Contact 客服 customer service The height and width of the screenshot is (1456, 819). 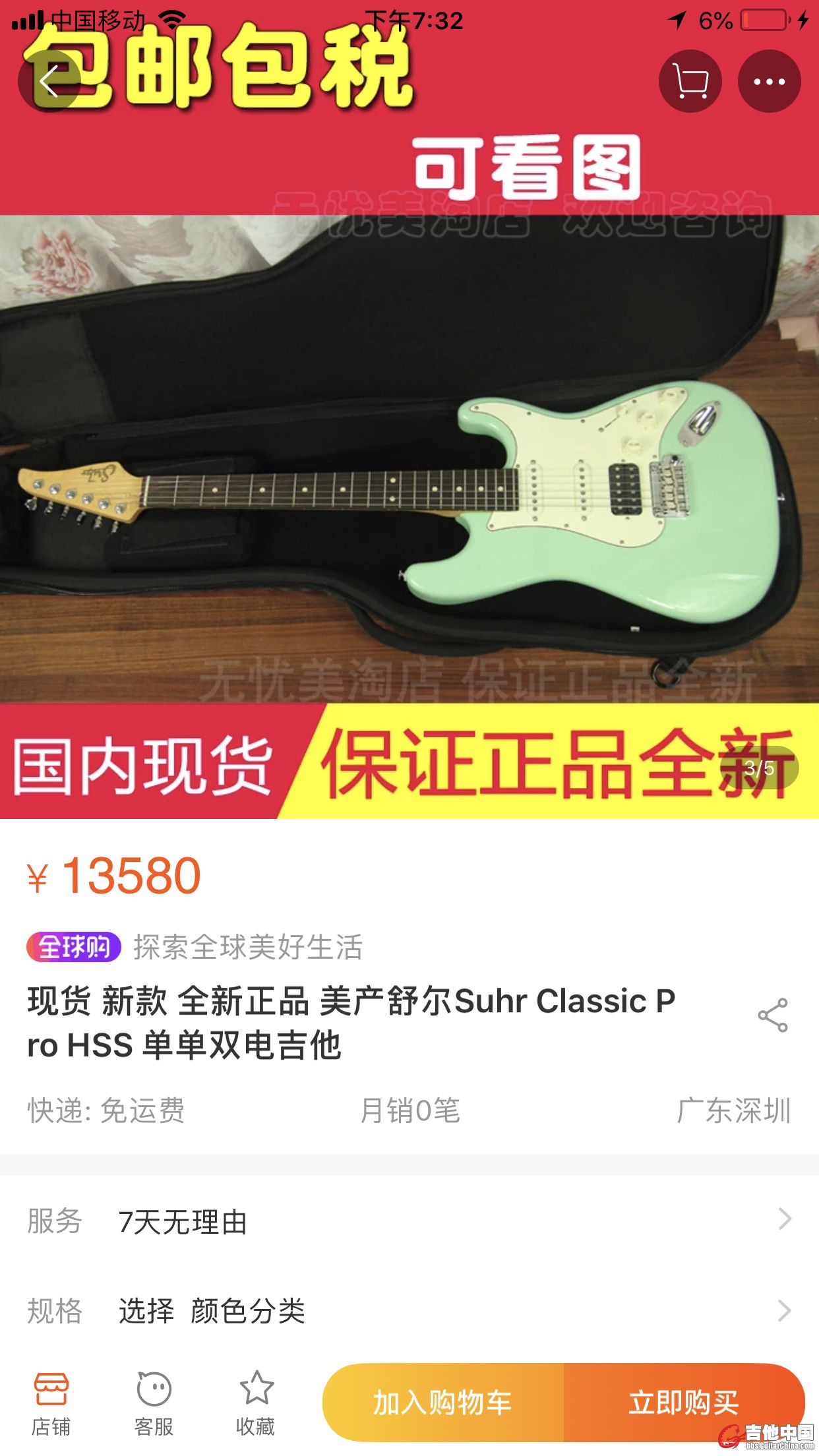pos(154,1403)
